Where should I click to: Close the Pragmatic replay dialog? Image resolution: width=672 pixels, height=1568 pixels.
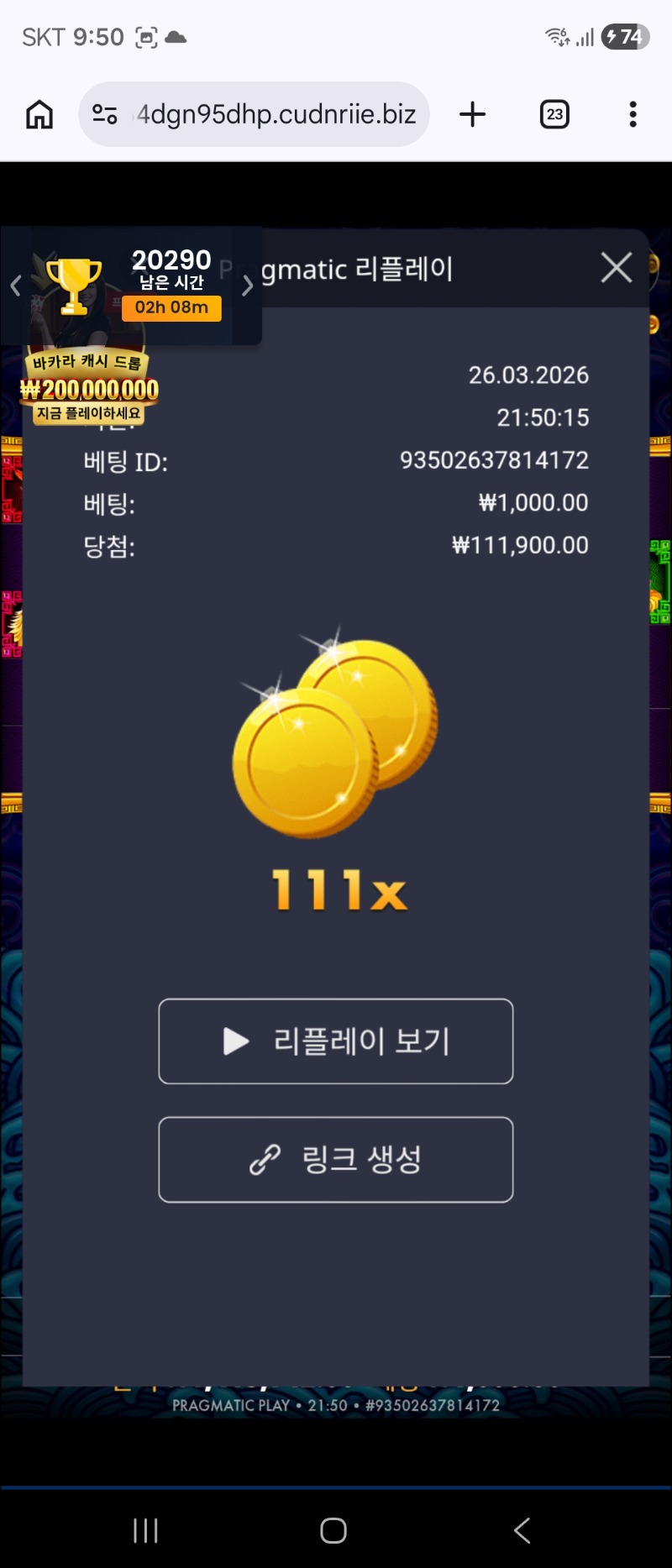point(616,268)
